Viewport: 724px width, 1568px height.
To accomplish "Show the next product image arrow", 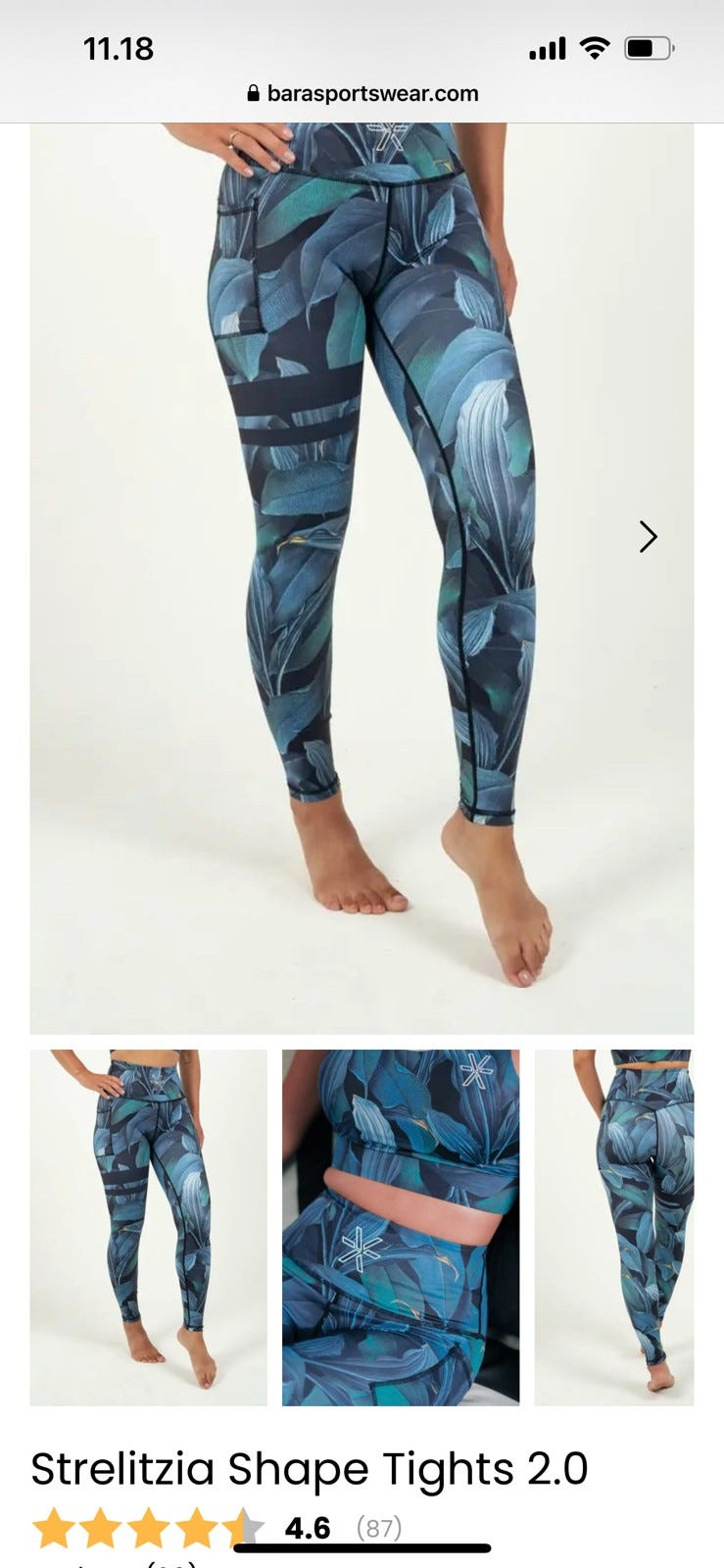I will tap(648, 536).
